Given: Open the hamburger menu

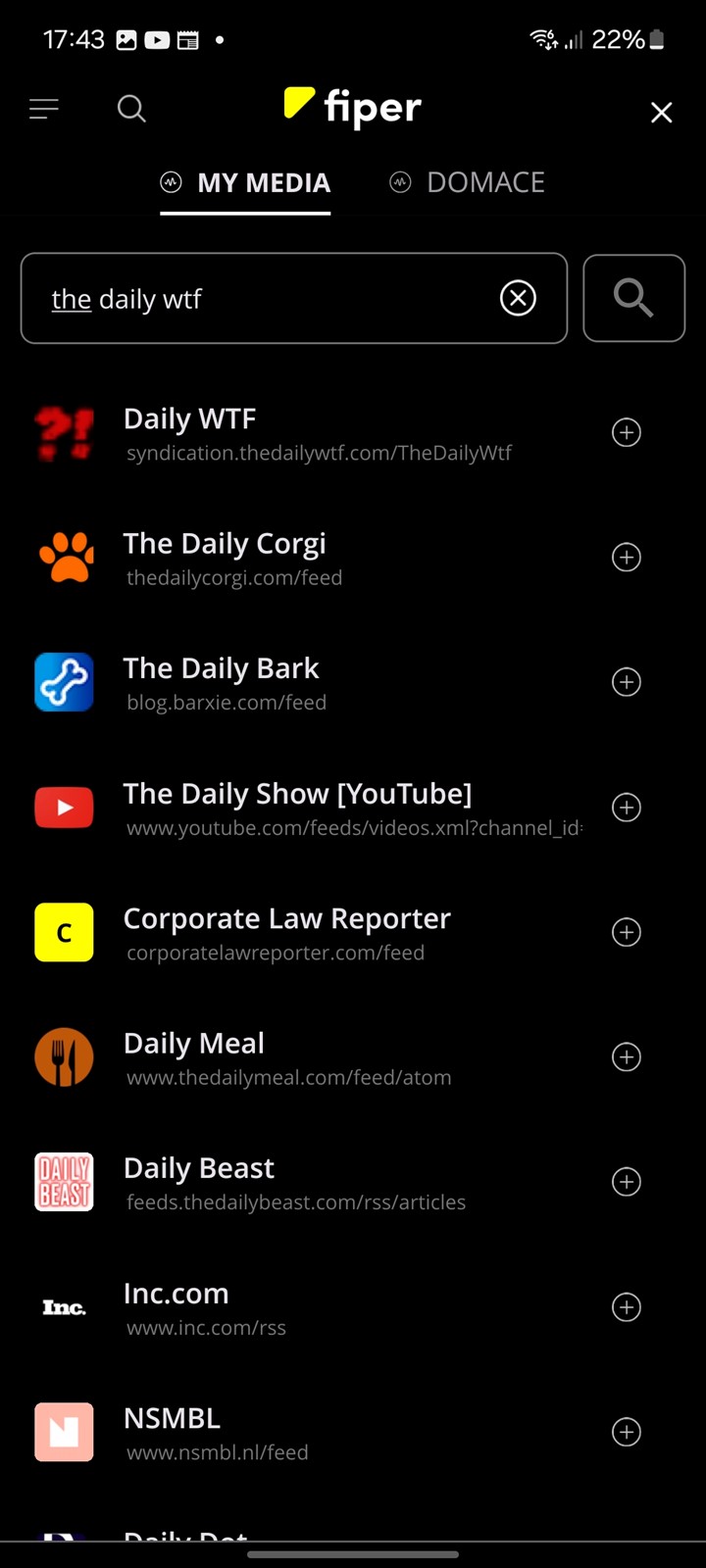Looking at the screenshot, I should [44, 109].
